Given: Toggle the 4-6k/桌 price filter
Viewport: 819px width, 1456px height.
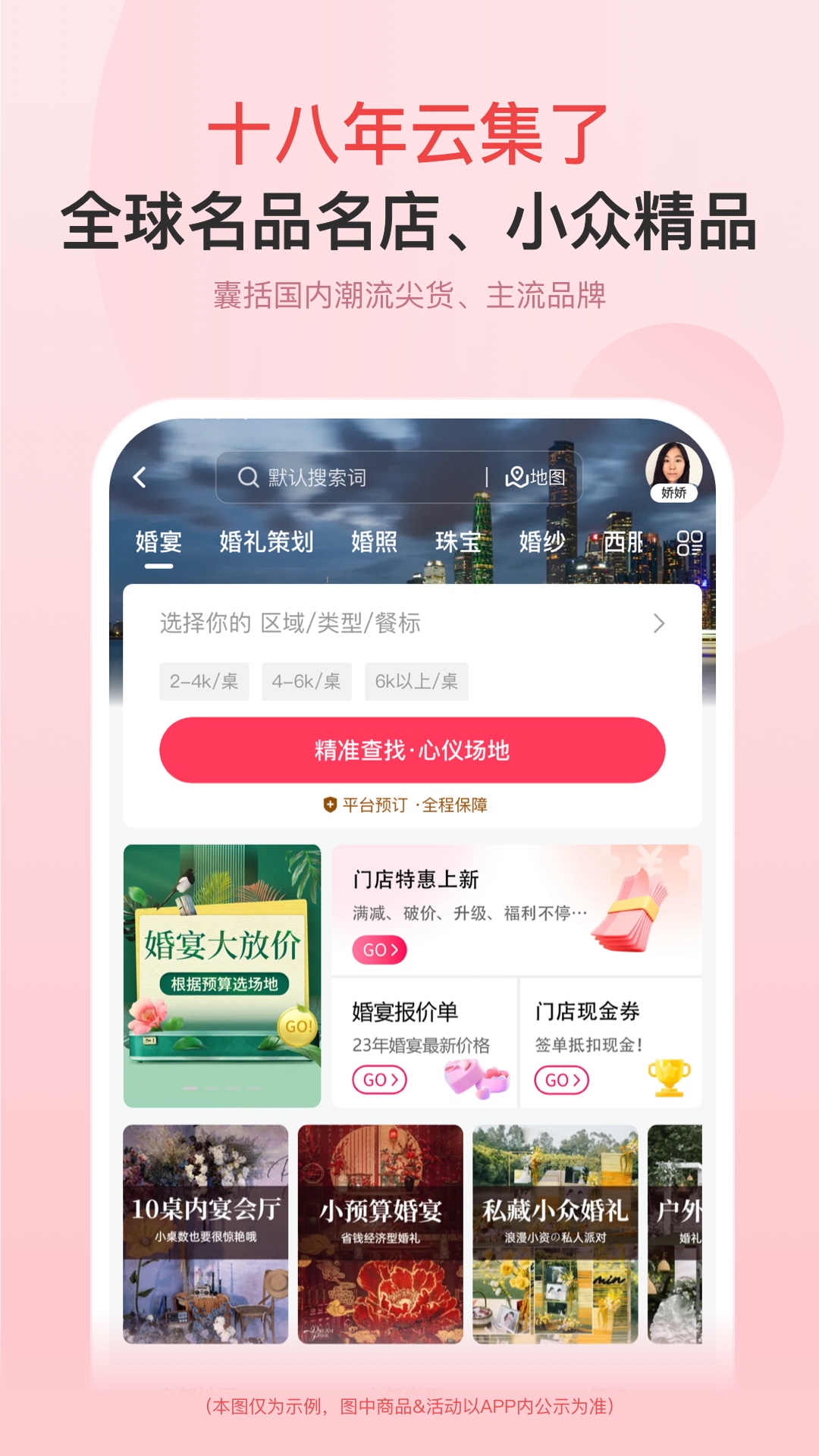Looking at the screenshot, I should [306, 681].
